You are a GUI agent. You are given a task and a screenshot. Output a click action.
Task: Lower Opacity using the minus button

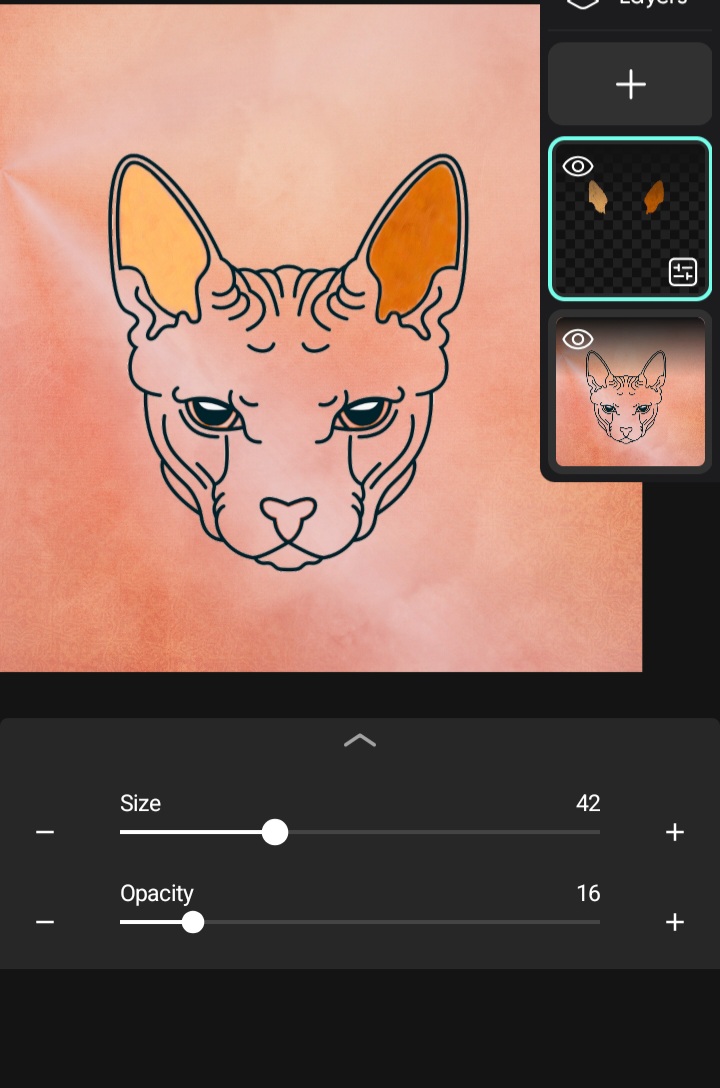point(45,922)
